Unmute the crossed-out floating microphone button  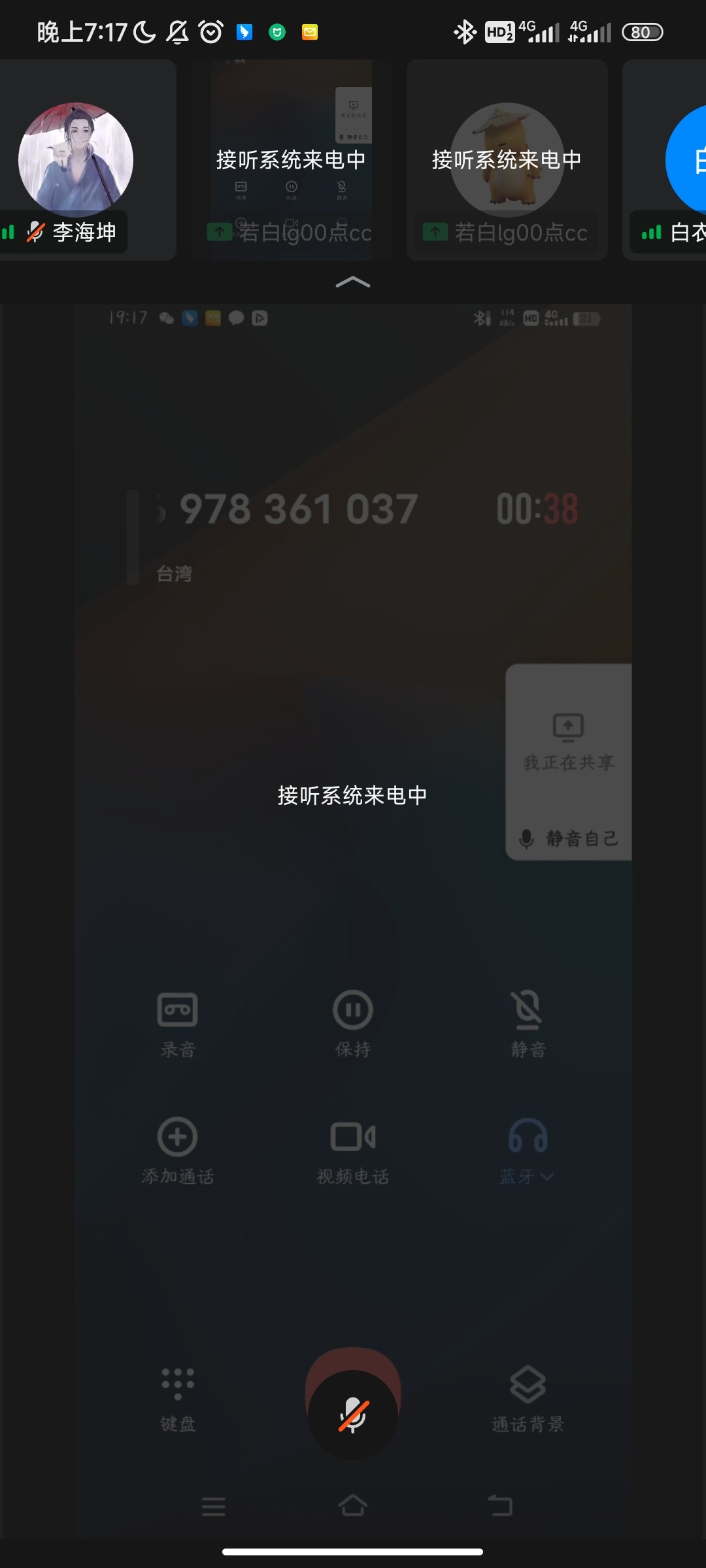tap(353, 1414)
